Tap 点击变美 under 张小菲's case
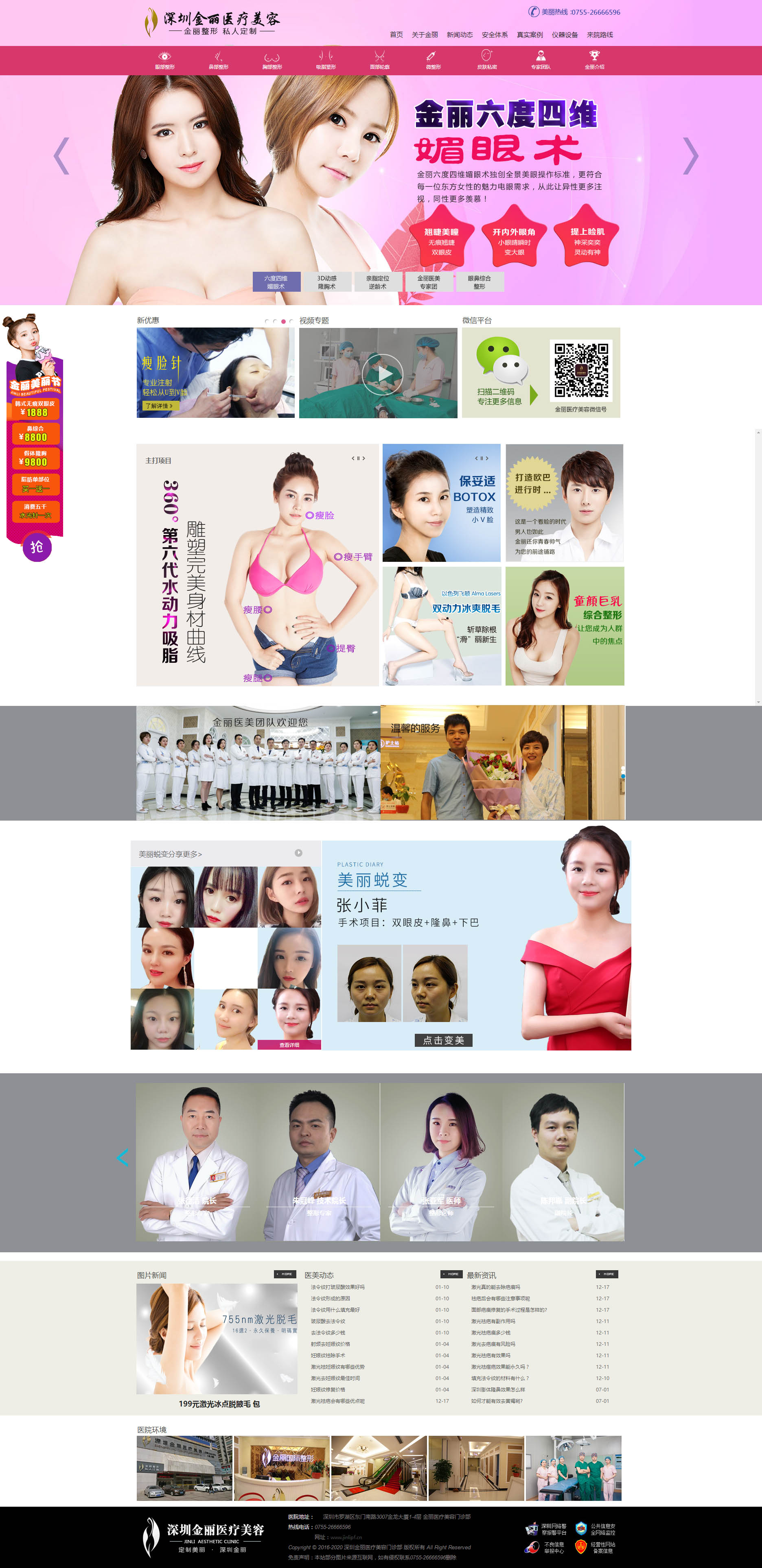 443,1040
